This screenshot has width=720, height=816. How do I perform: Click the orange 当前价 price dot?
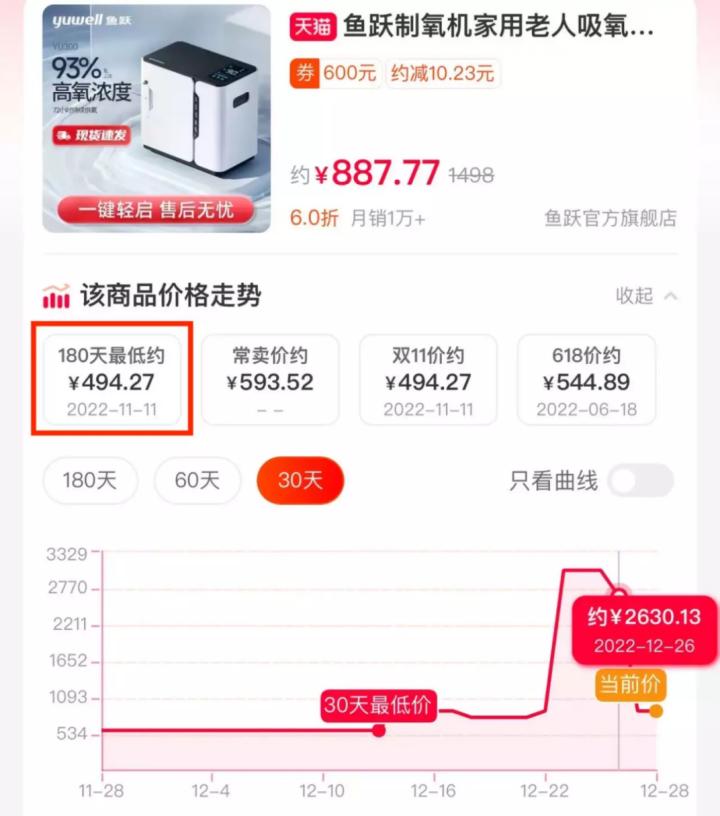tap(655, 708)
